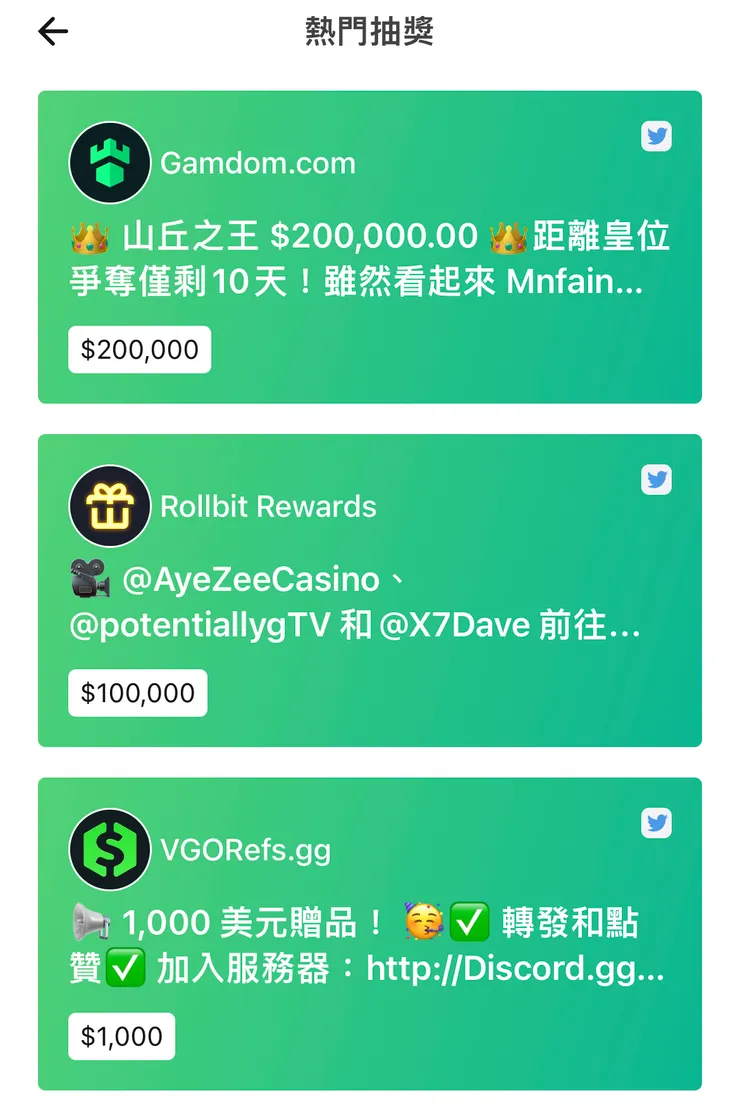The width and height of the screenshot is (740, 1109).
Task: Select the VGORefs.gg dollar sign logo
Action: click(110, 849)
